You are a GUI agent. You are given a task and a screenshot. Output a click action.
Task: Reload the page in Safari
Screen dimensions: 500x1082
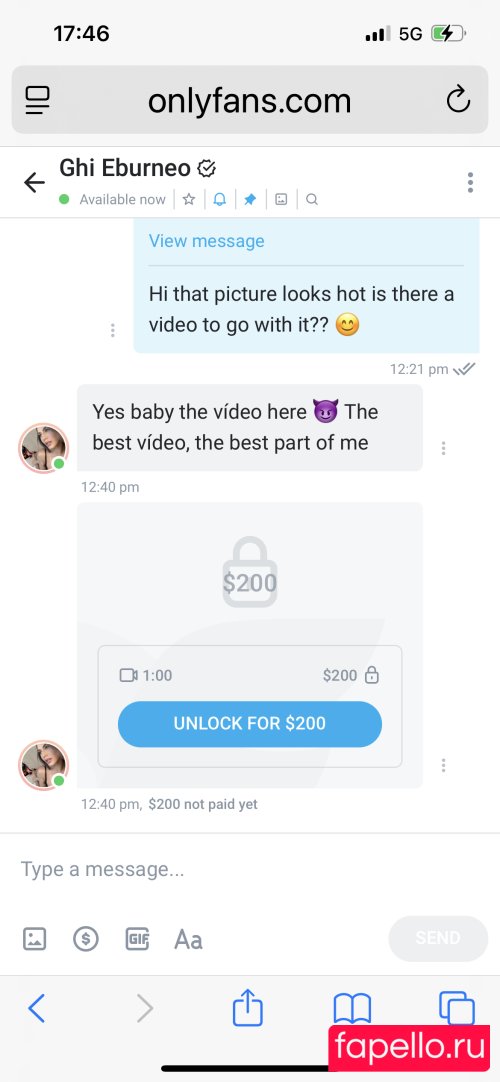[458, 101]
